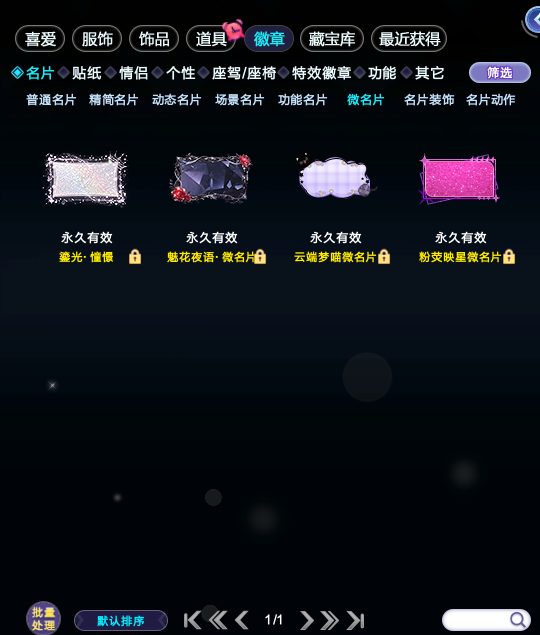Switch to the 贴纸 subcategory
The height and width of the screenshot is (635, 540).
[86, 73]
